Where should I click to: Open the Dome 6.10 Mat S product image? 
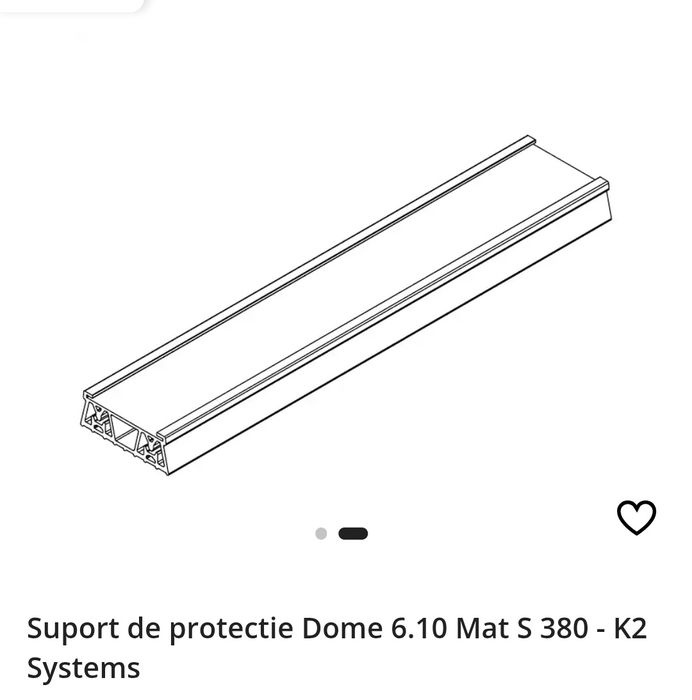pos(345,305)
